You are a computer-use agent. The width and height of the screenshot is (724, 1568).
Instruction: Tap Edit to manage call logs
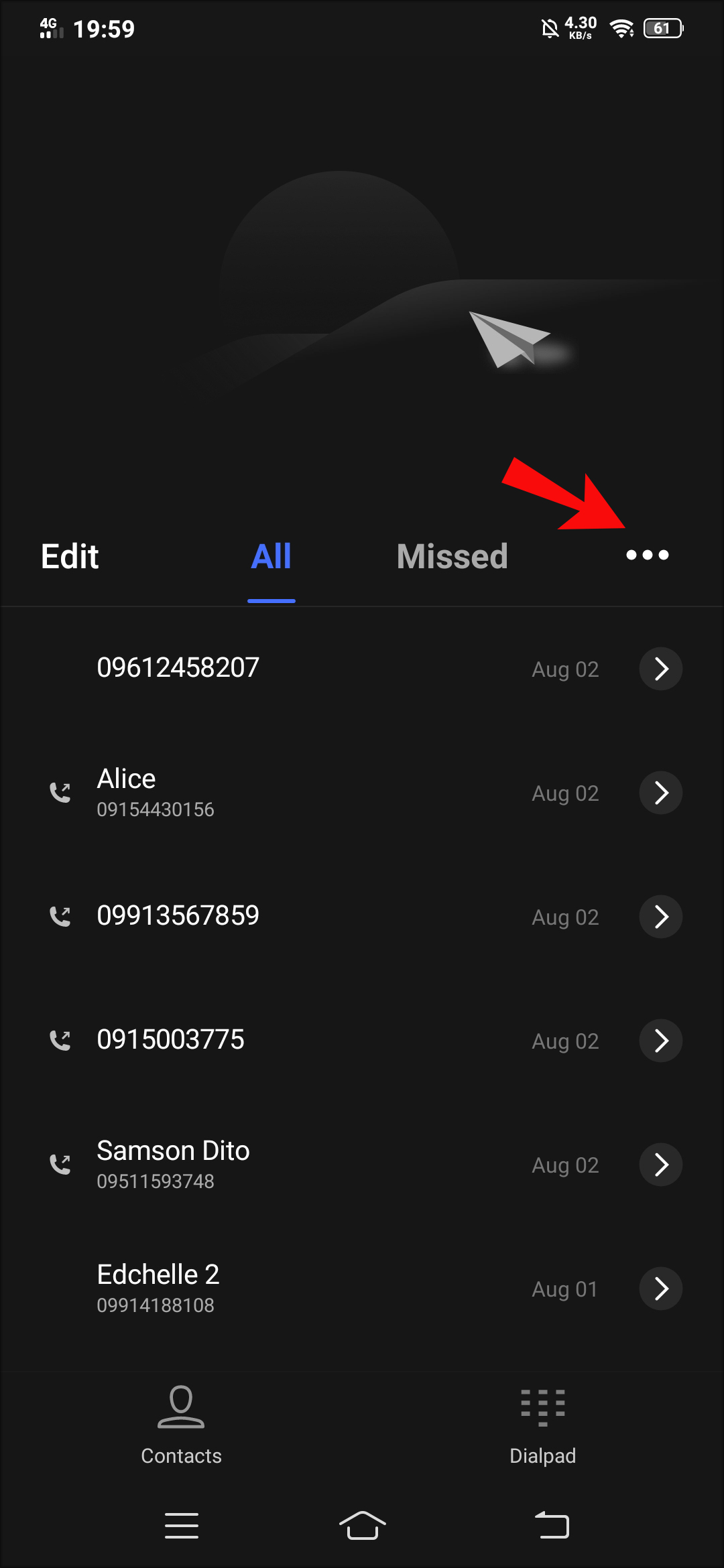[x=70, y=556]
